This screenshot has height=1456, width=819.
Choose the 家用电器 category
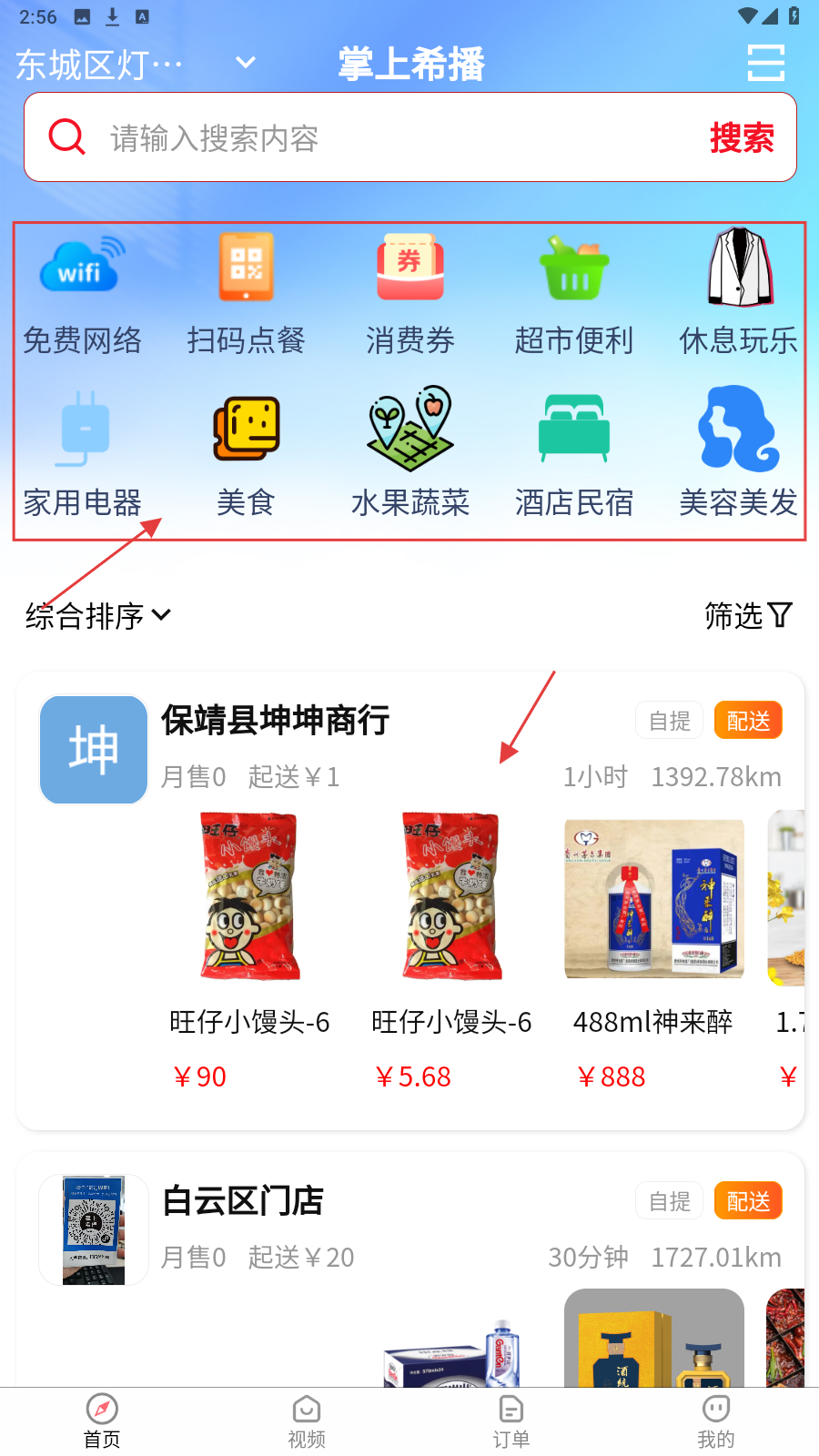82,455
